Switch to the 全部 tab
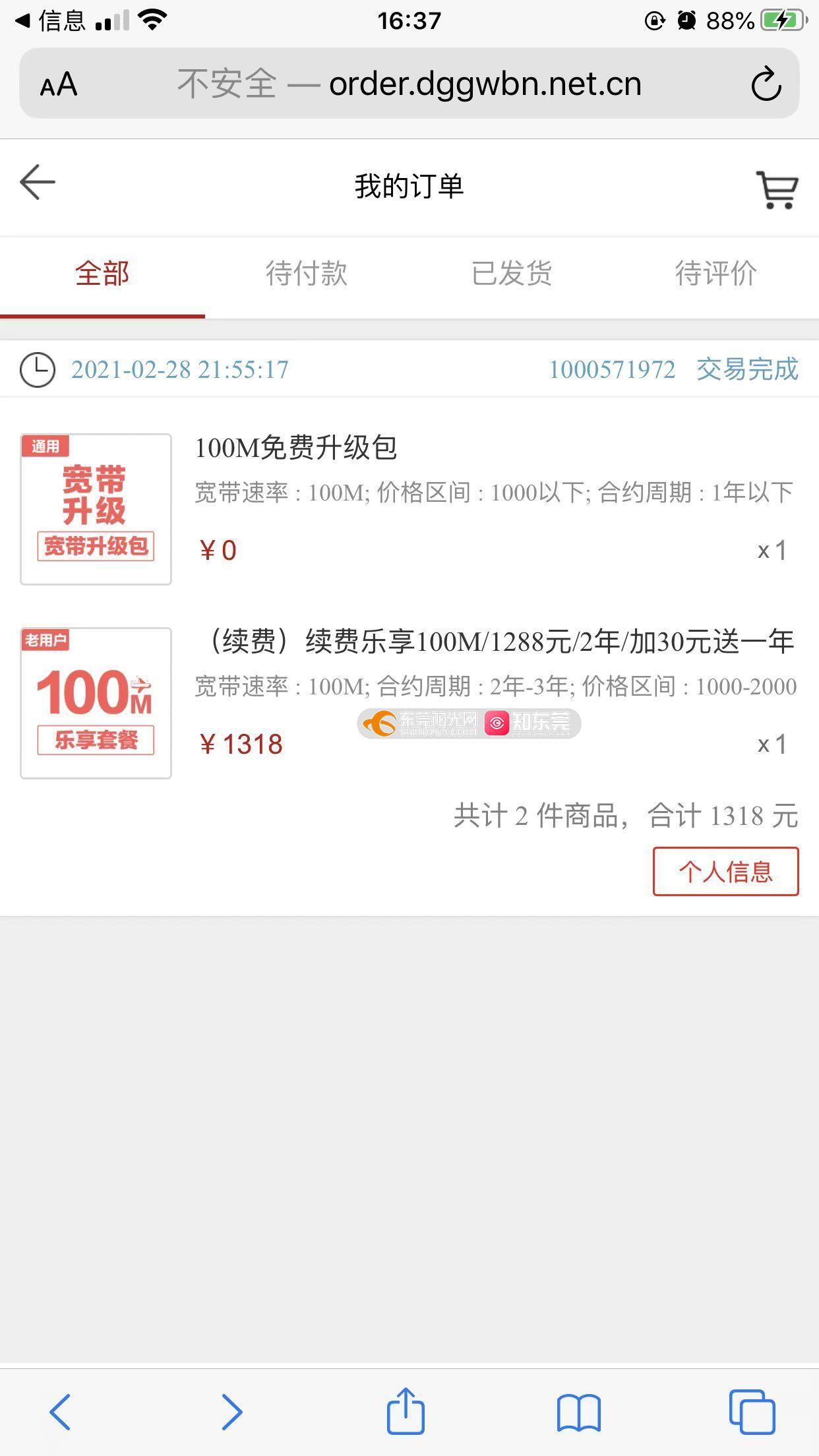Image resolution: width=819 pixels, height=1456 pixels. pos(102,274)
